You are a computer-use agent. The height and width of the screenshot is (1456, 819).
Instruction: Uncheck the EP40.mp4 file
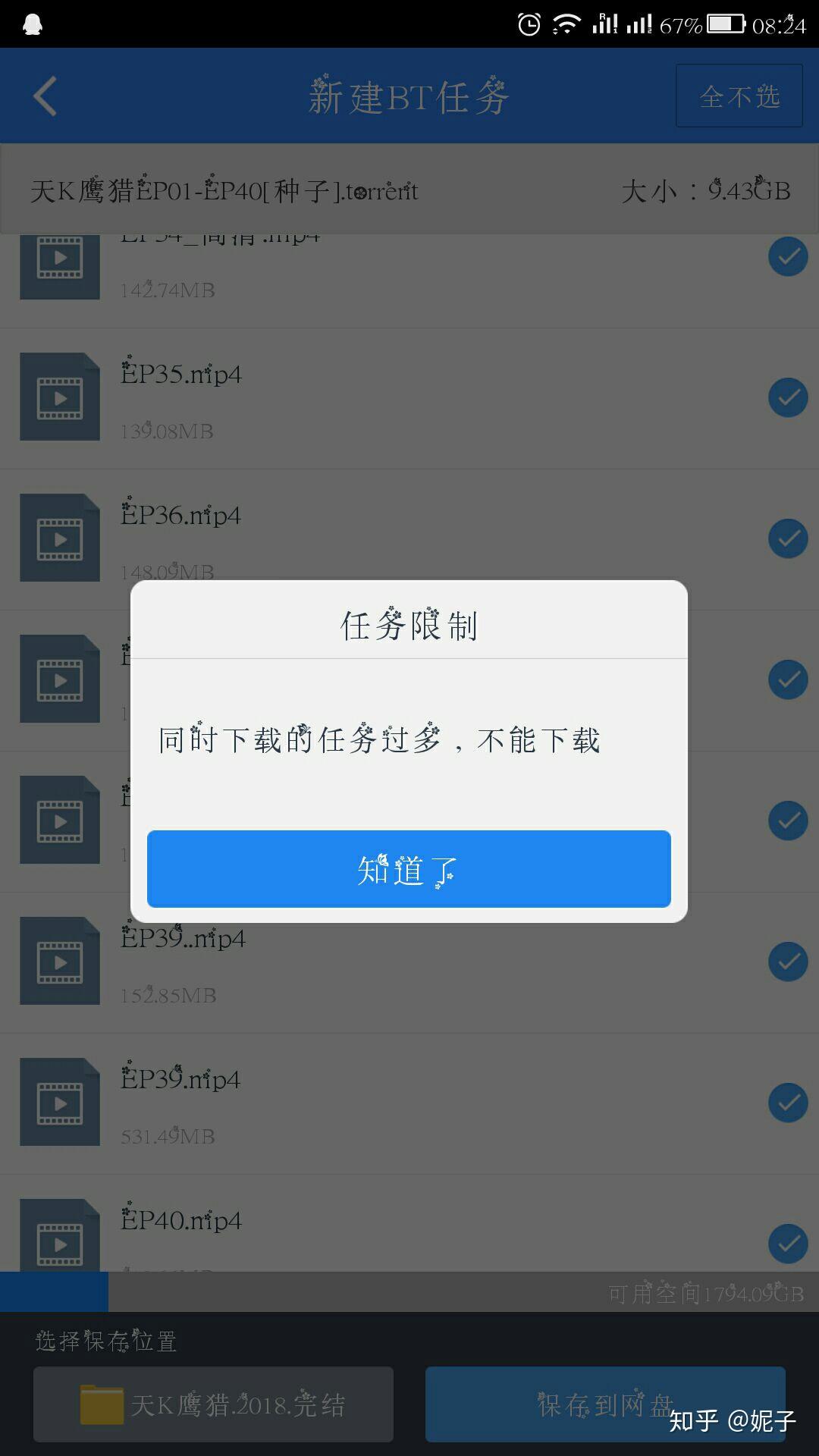[x=788, y=1244]
